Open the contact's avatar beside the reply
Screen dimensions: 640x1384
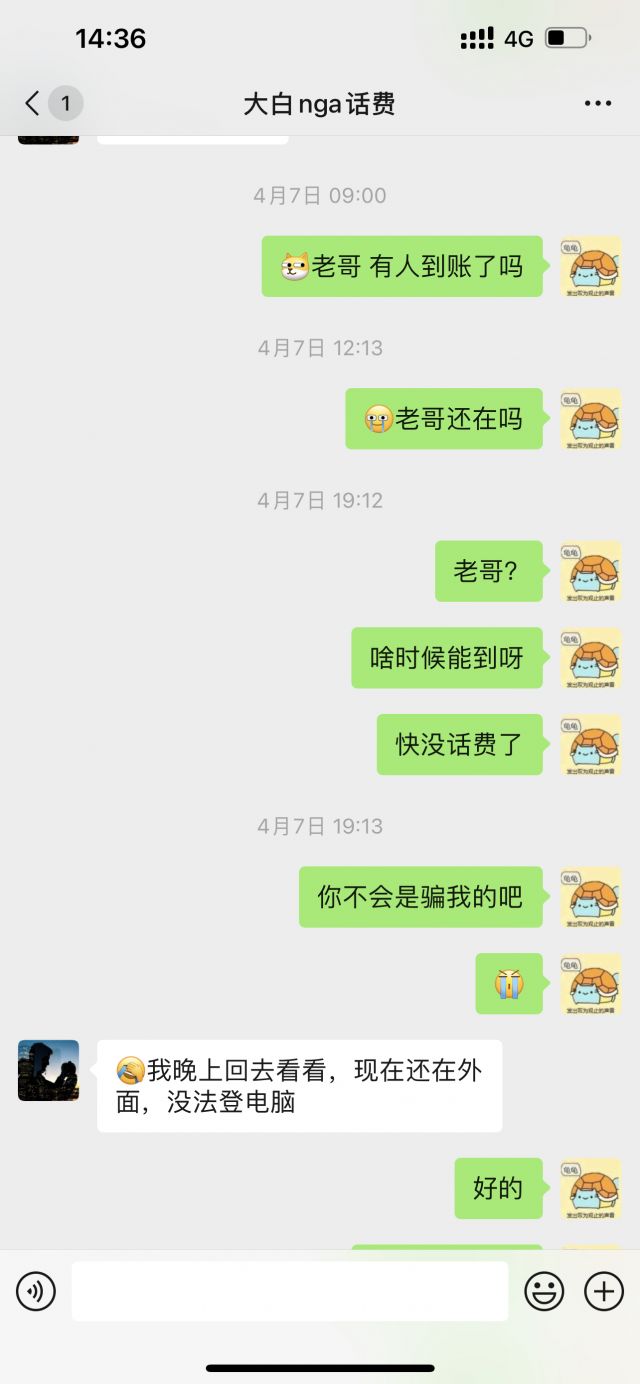click(x=48, y=1071)
